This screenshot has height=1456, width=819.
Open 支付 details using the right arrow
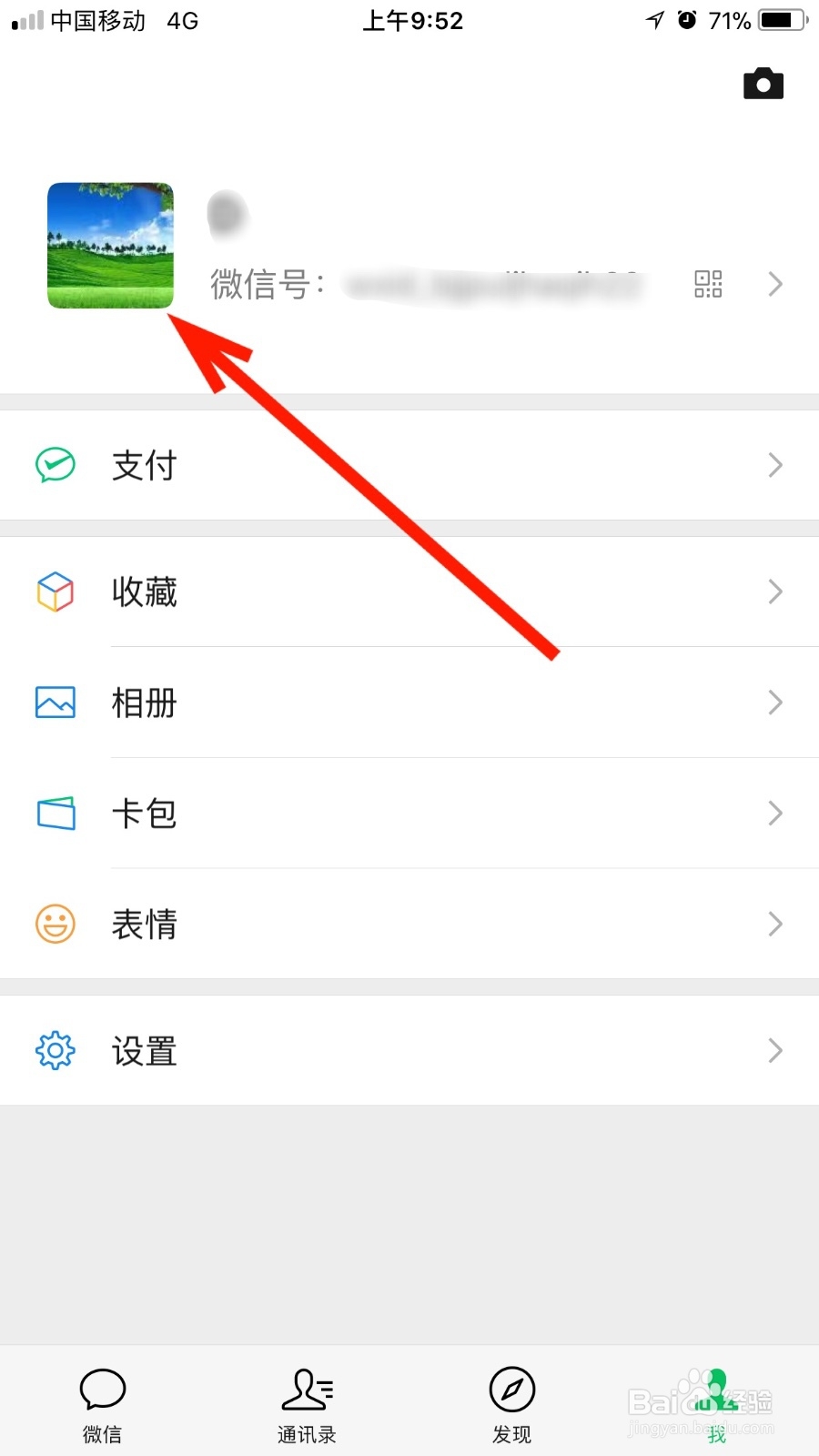(775, 465)
